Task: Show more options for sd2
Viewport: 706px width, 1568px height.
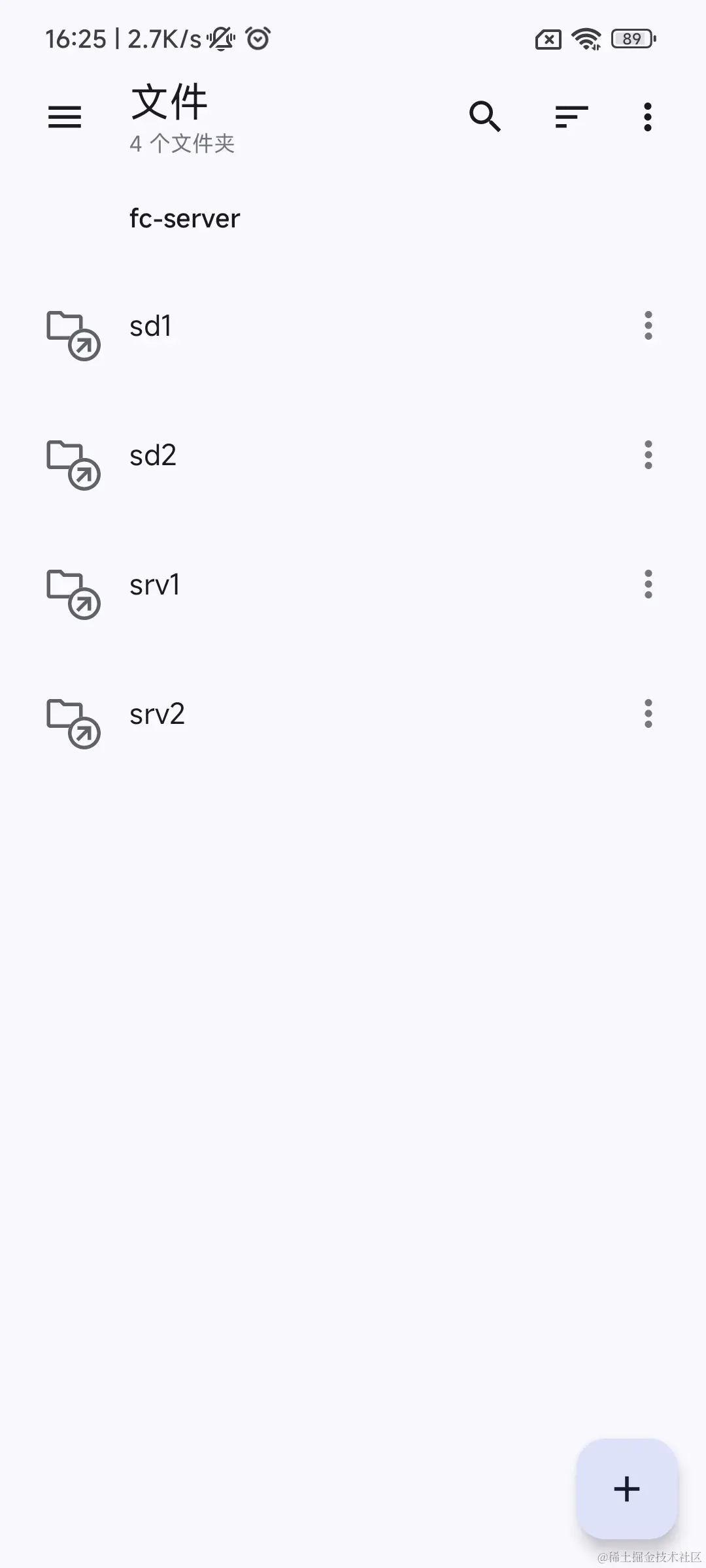Action: (x=648, y=455)
